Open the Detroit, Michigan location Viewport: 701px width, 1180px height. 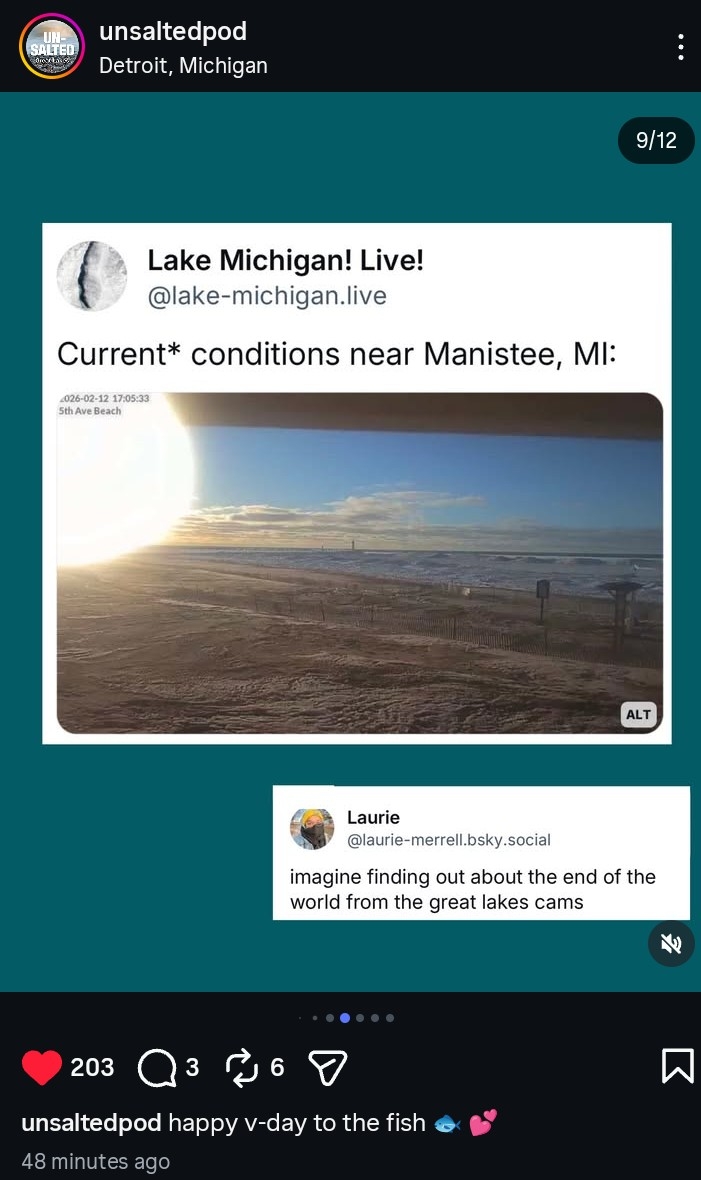coord(183,66)
